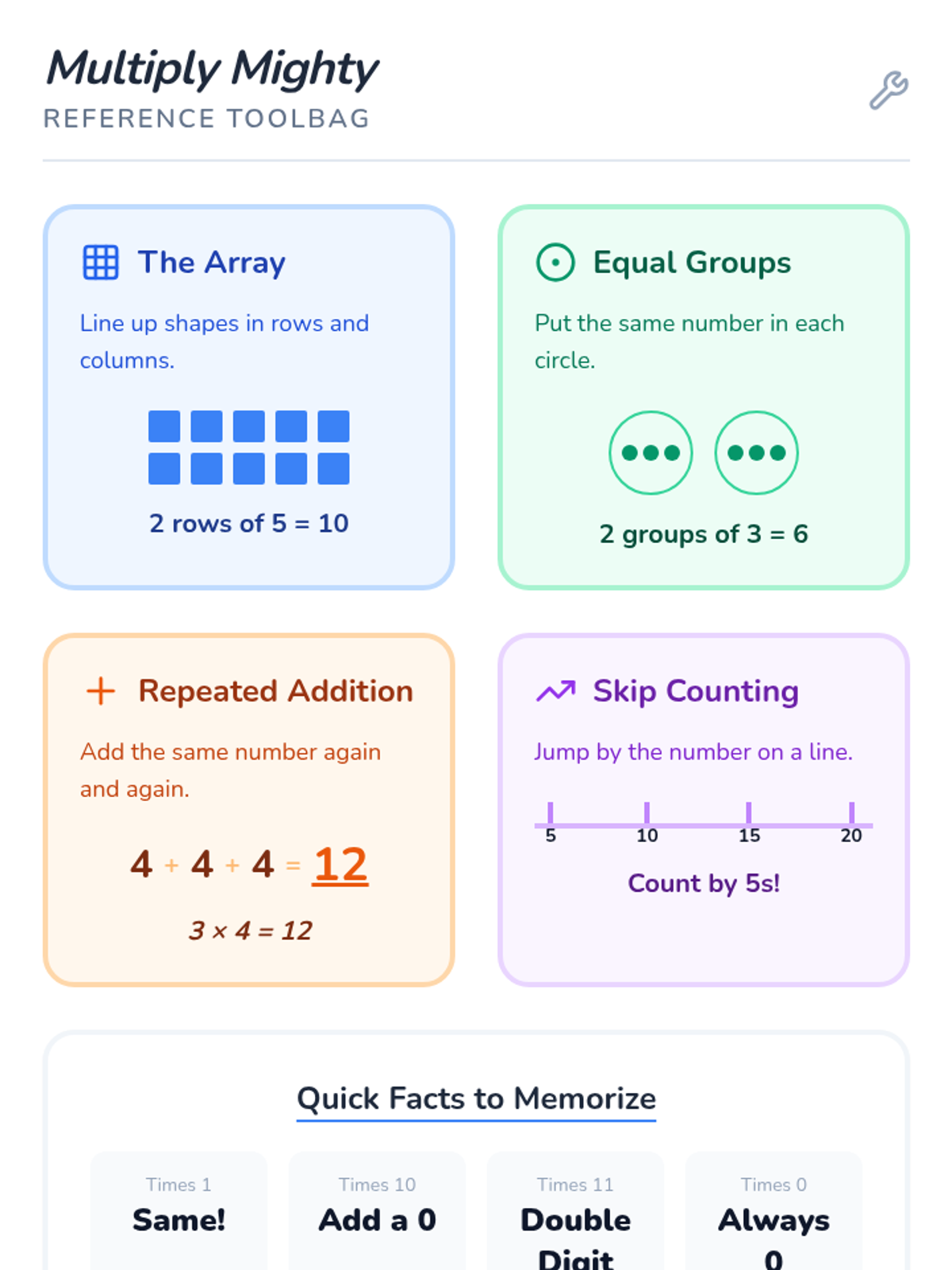952x1270 pixels.
Task: Open the wrench tools icon
Action: (889, 90)
